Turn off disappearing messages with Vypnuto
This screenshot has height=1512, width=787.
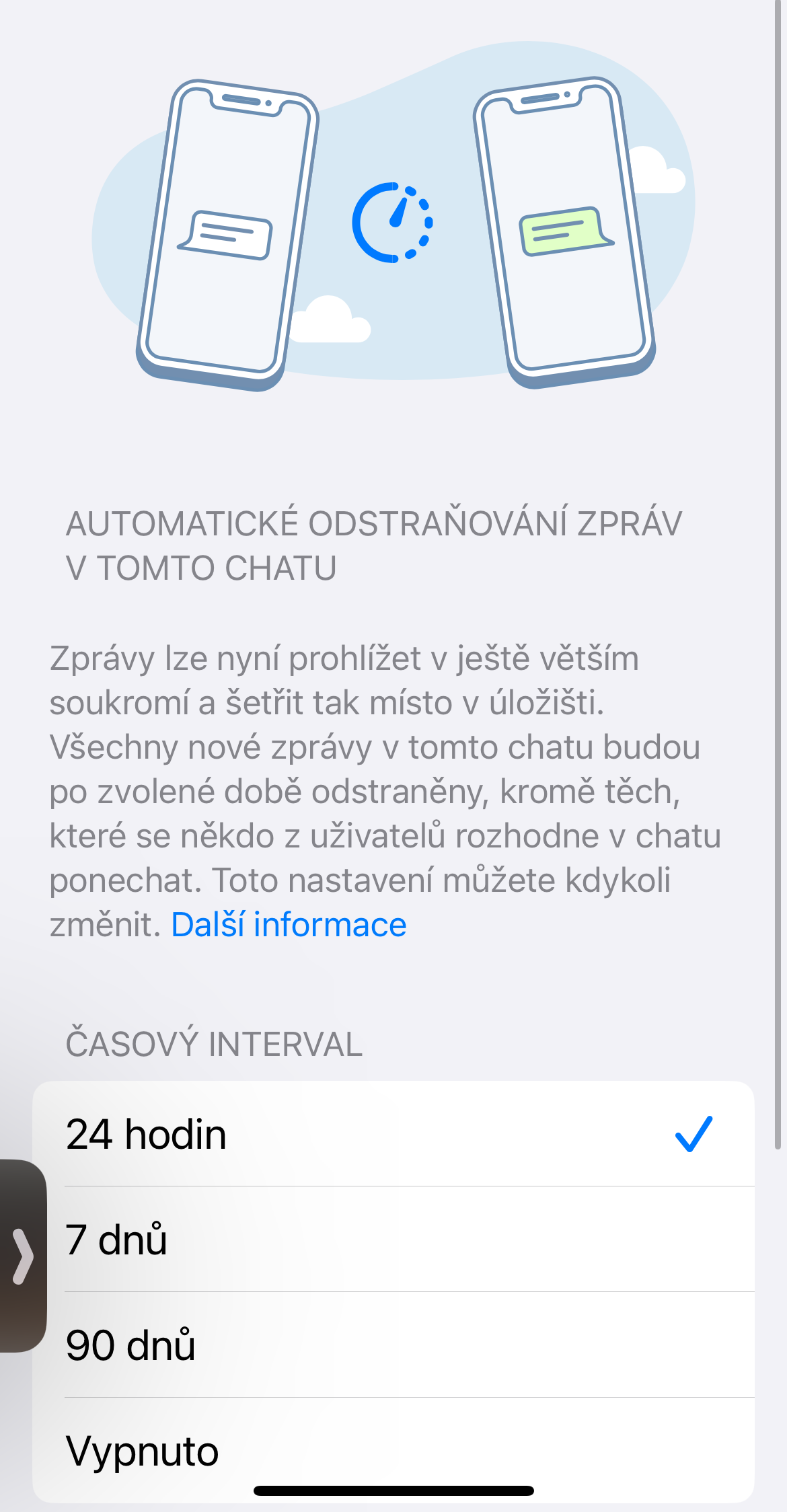click(393, 1450)
